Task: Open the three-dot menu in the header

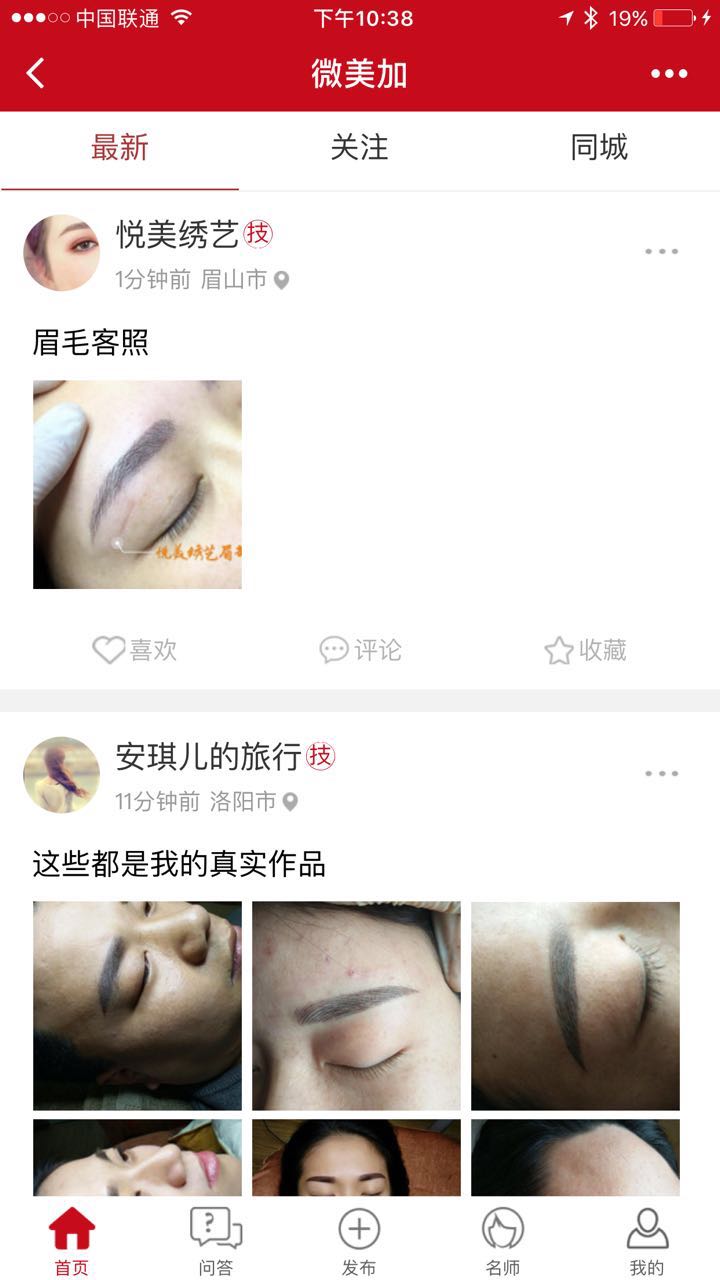Action: (x=668, y=73)
